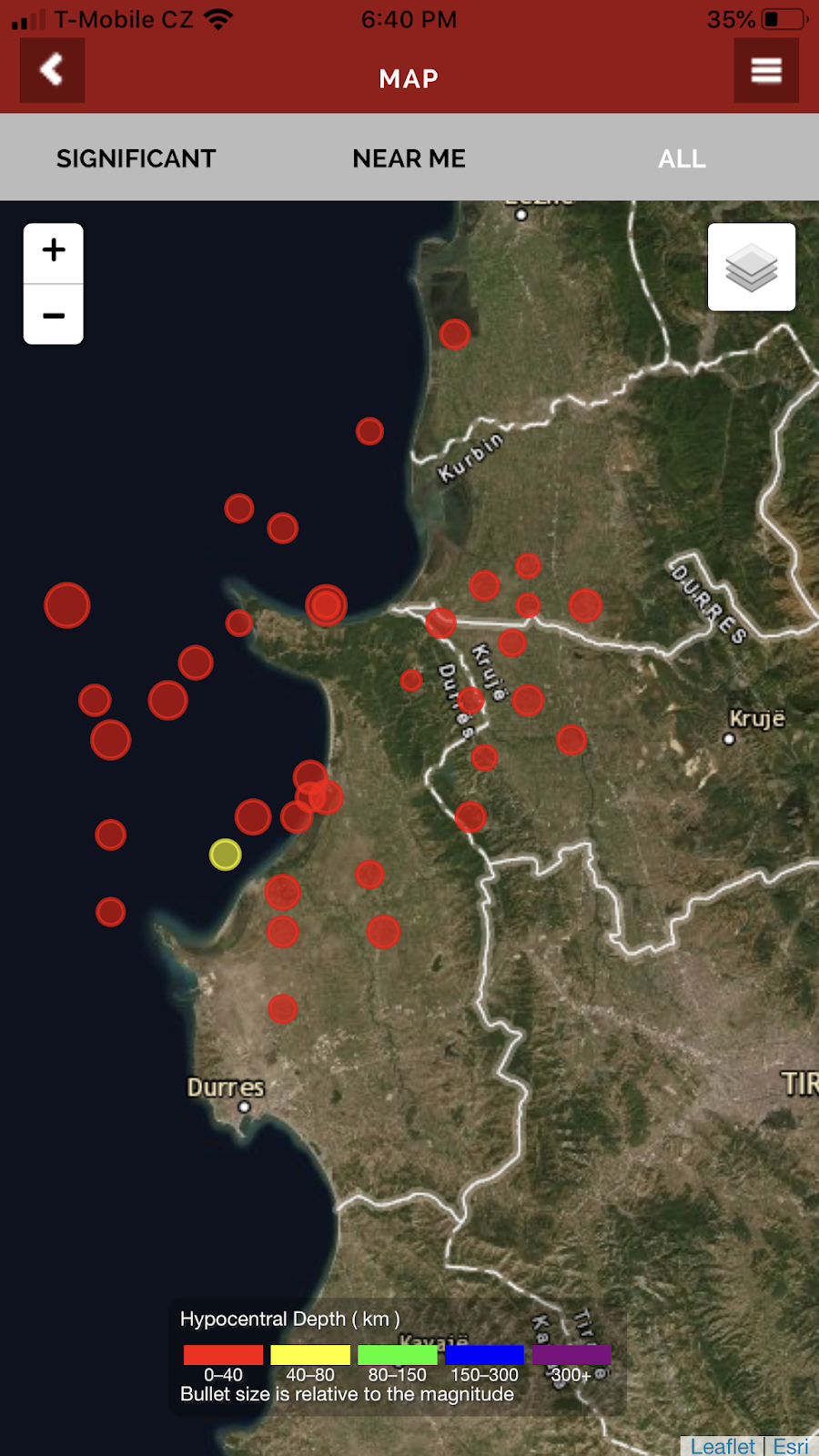Switch to the SIGNIFICANT tab
Image resolution: width=819 pixels, height=1456 pixels.
(136, 158)
